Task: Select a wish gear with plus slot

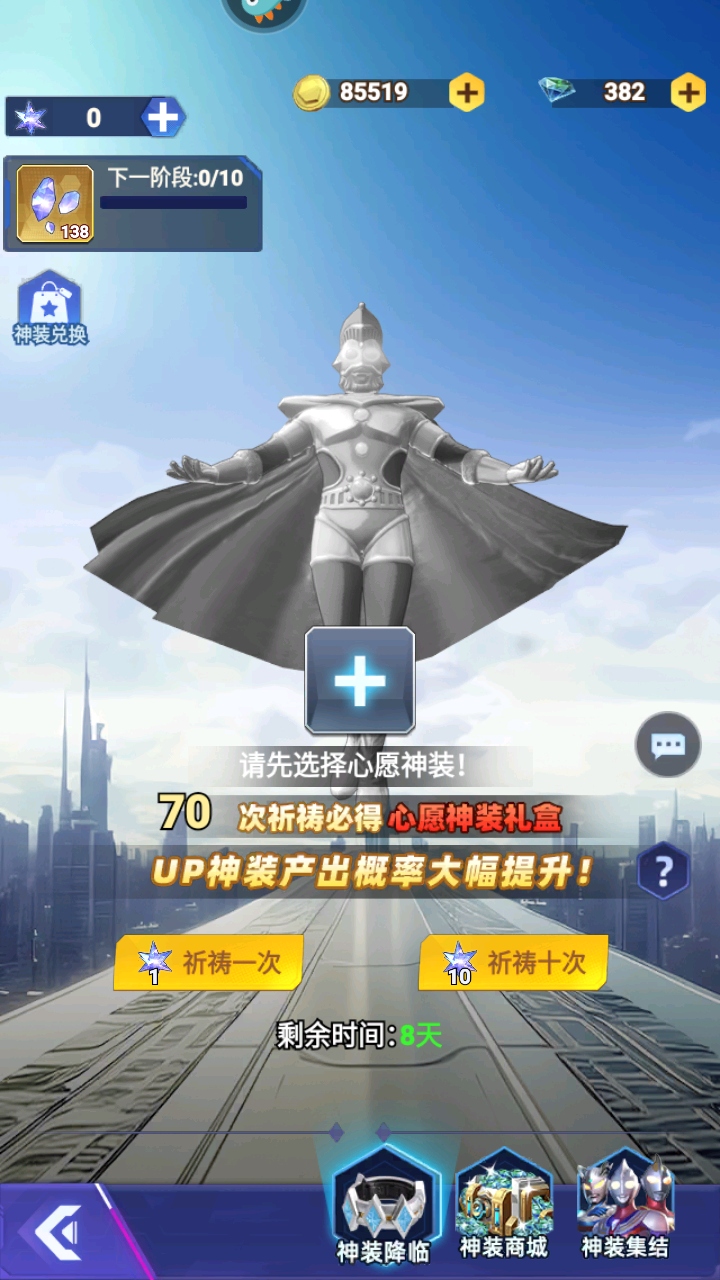Action: pos(360,681)
